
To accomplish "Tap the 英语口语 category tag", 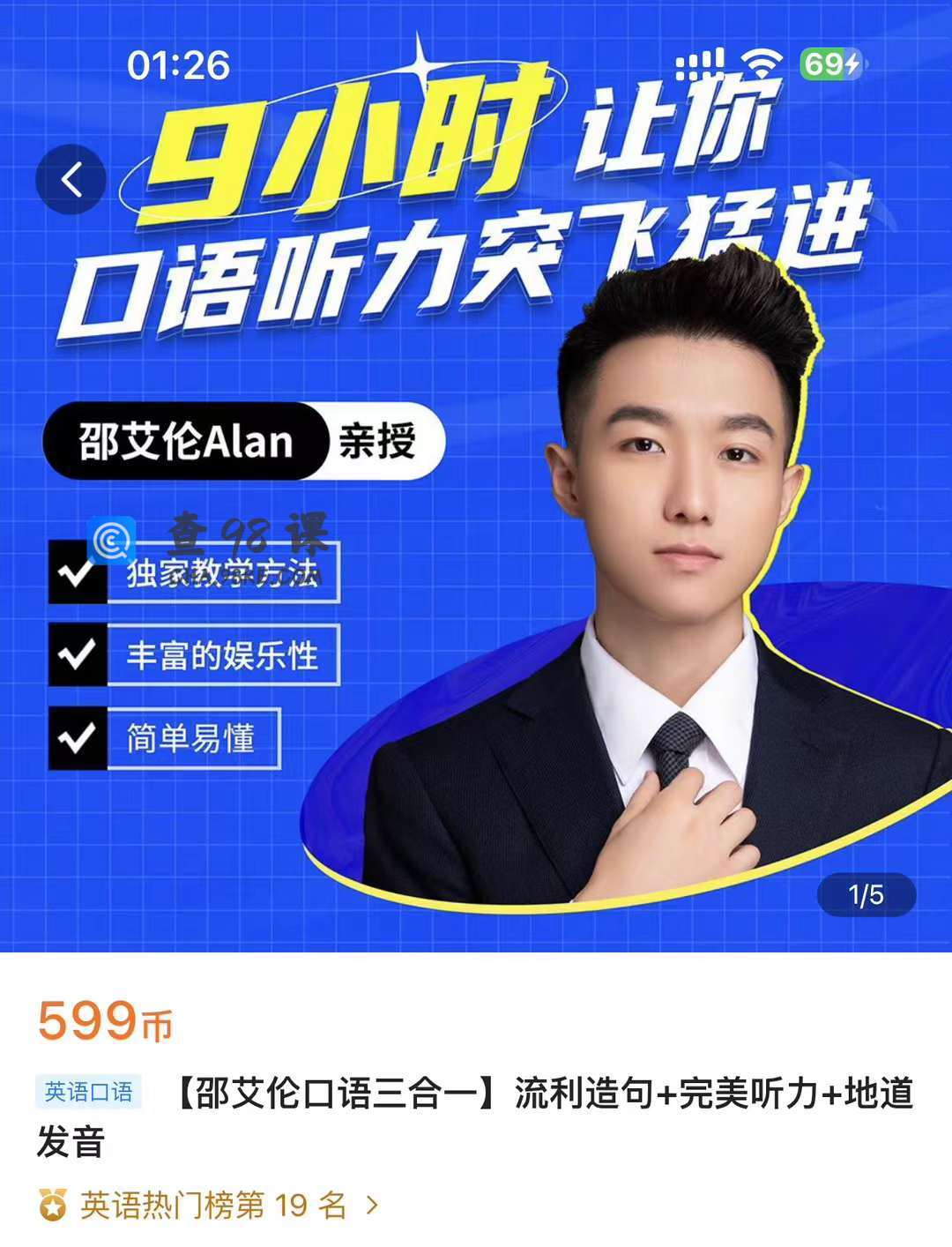I will click(x=88, y=1092).
